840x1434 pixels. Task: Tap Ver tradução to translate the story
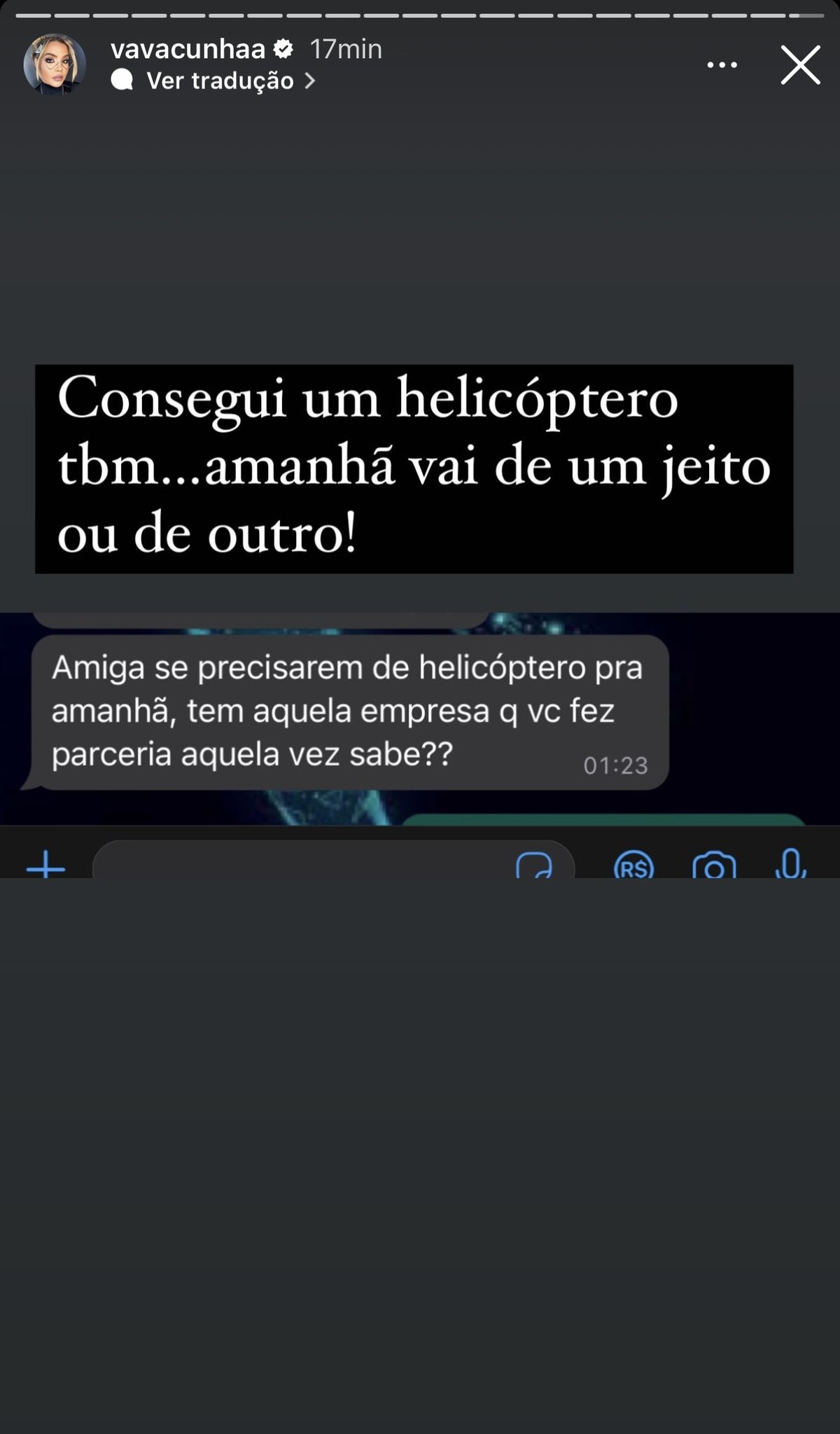220,81
